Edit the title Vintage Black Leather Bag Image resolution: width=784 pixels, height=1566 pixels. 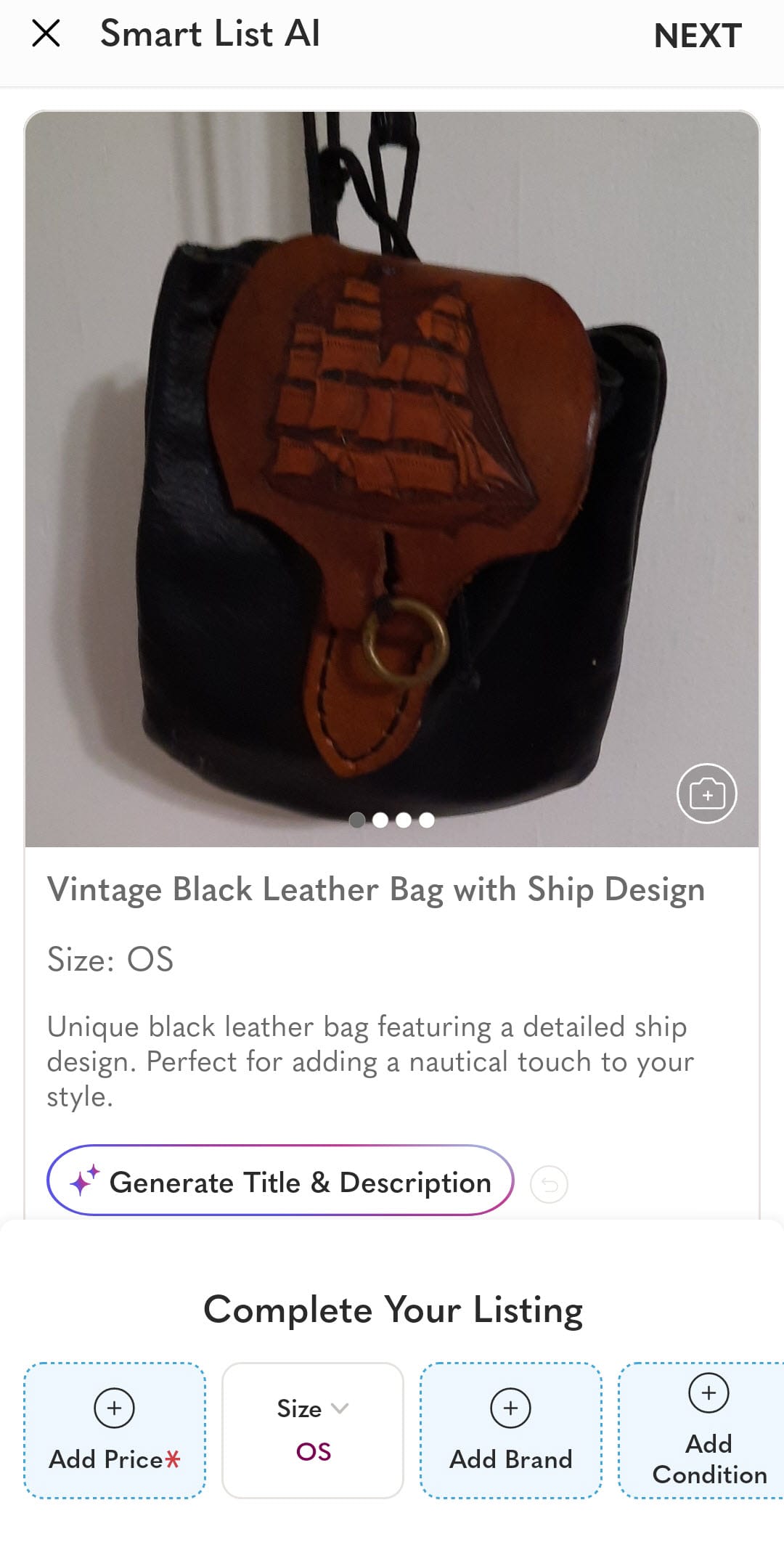376,889
